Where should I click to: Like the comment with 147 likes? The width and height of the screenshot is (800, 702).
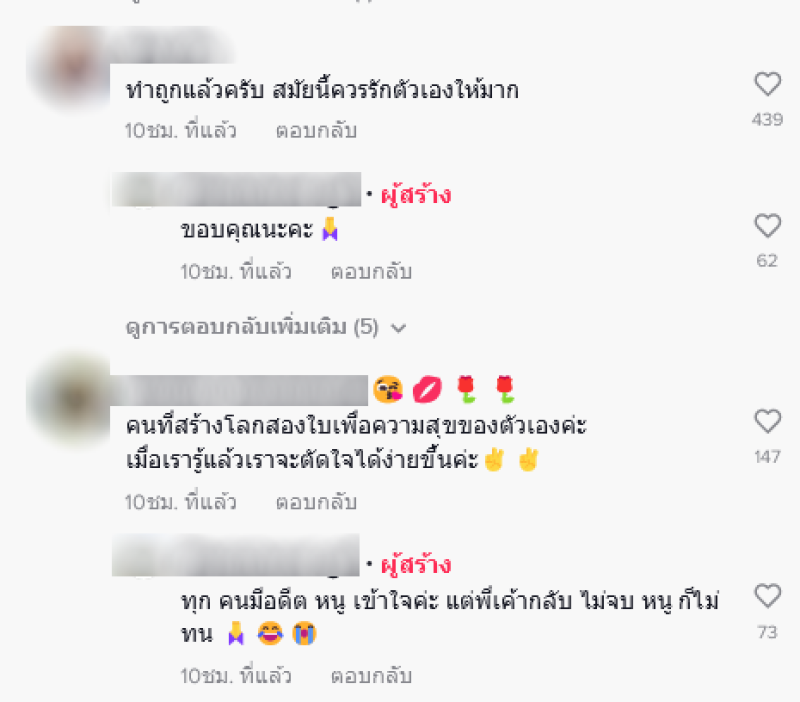(767, 420)
